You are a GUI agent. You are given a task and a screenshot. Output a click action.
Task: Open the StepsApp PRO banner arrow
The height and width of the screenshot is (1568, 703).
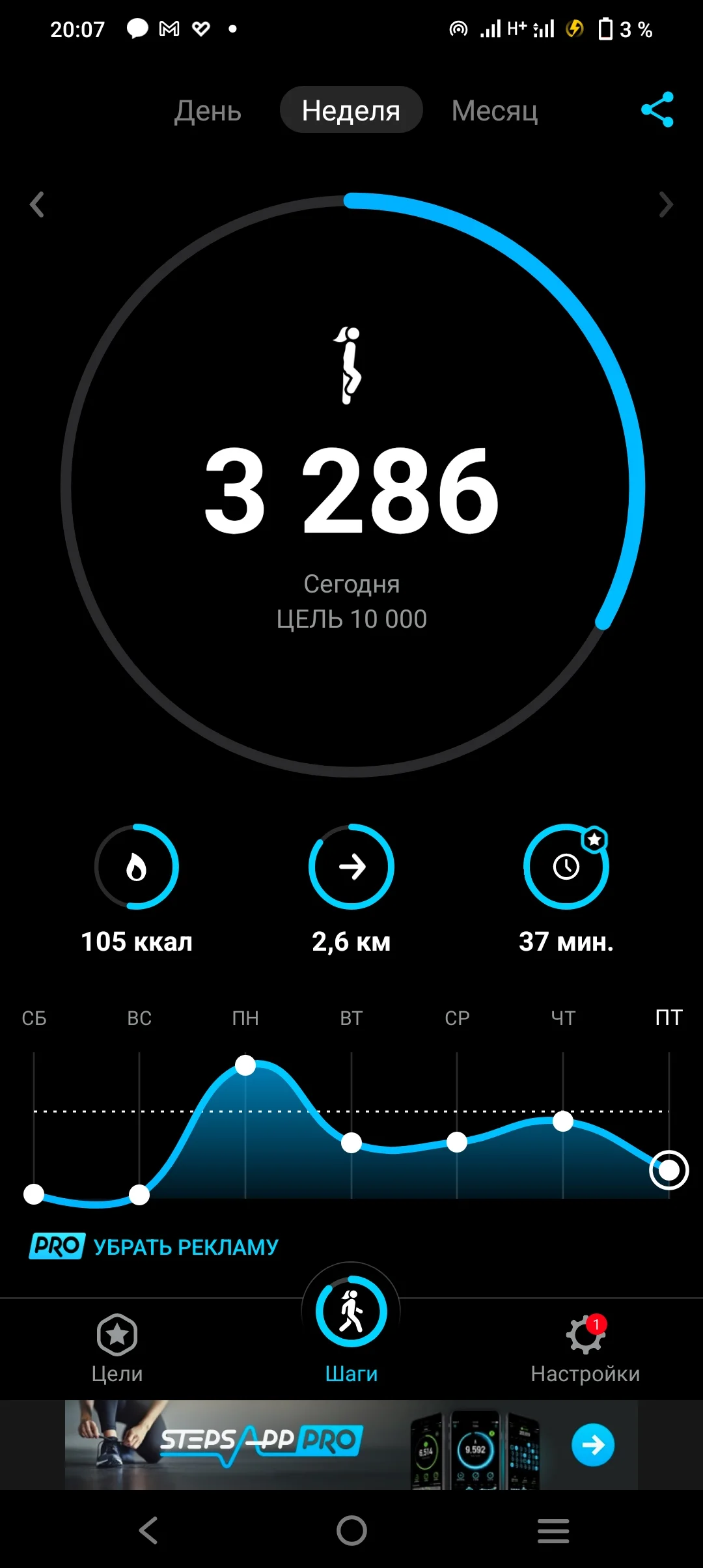(x=592, y=1445)
